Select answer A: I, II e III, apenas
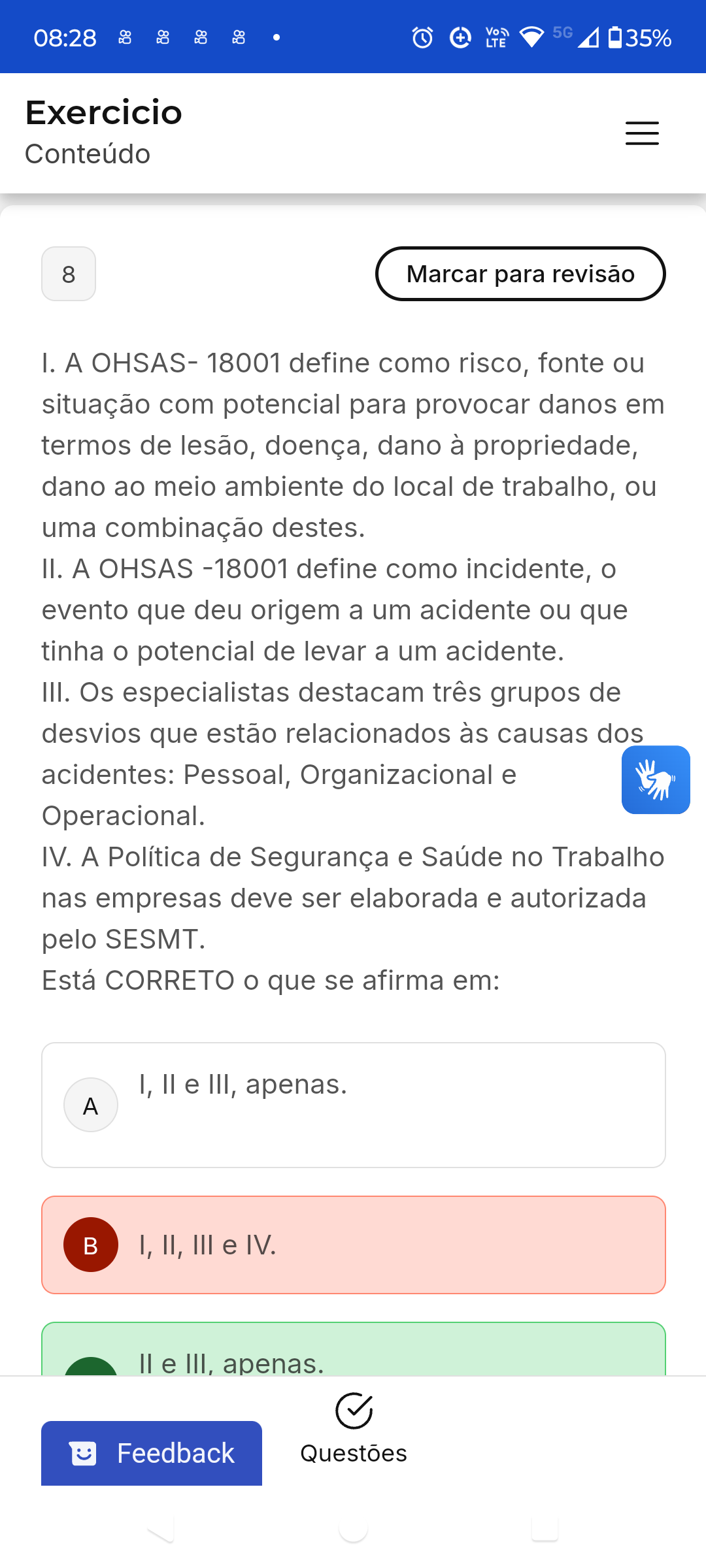 (353, 1105)
